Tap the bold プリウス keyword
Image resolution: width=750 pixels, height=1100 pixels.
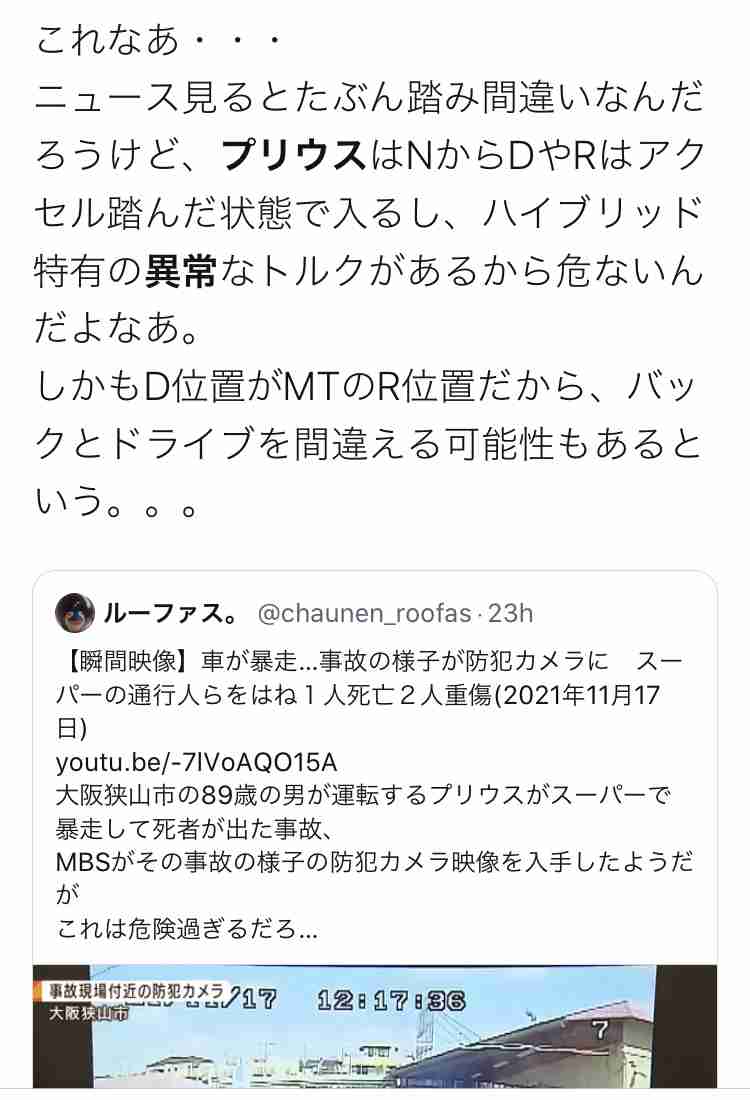pos(293,155)
